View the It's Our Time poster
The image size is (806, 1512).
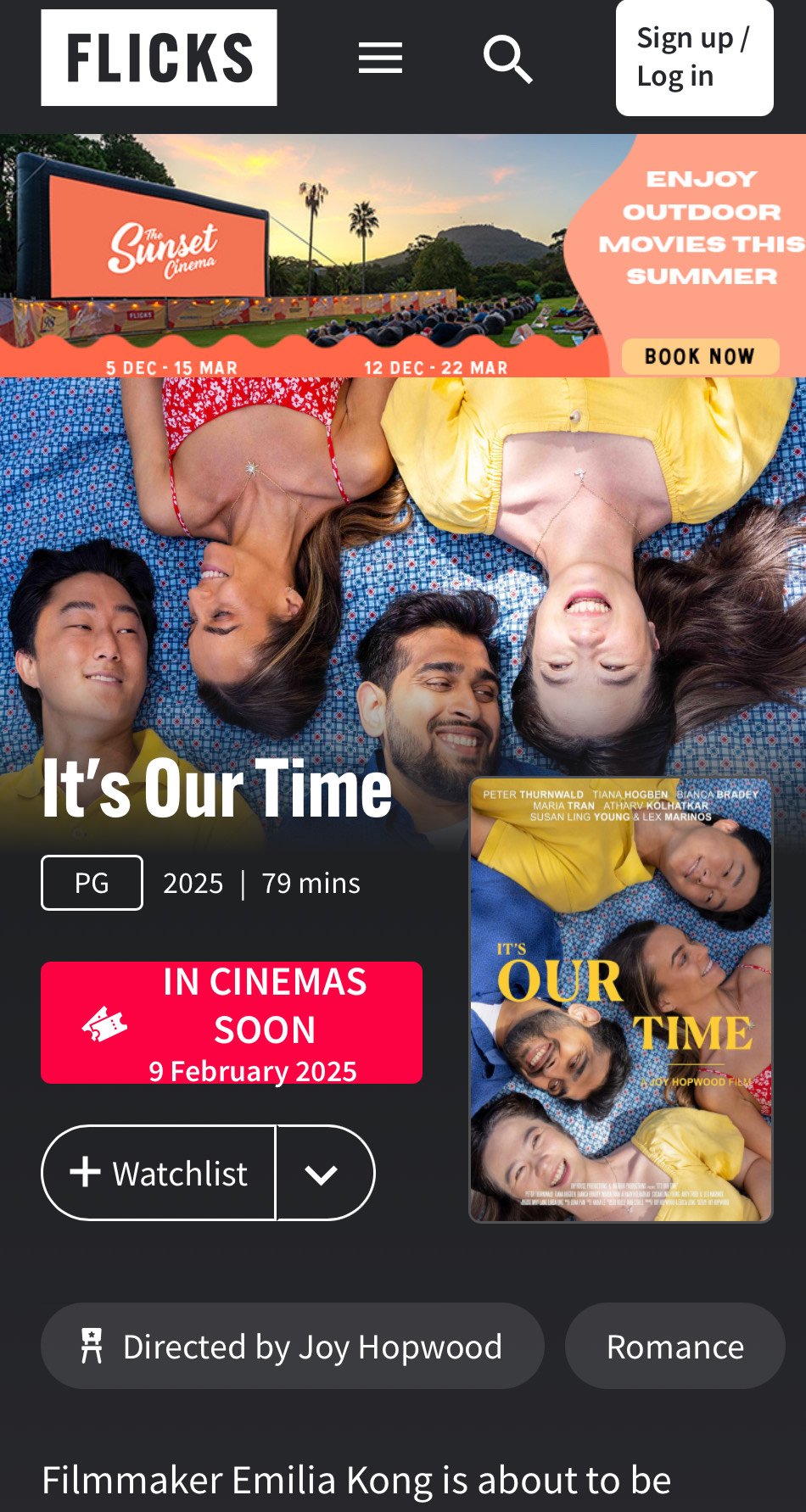[620, 1000]
